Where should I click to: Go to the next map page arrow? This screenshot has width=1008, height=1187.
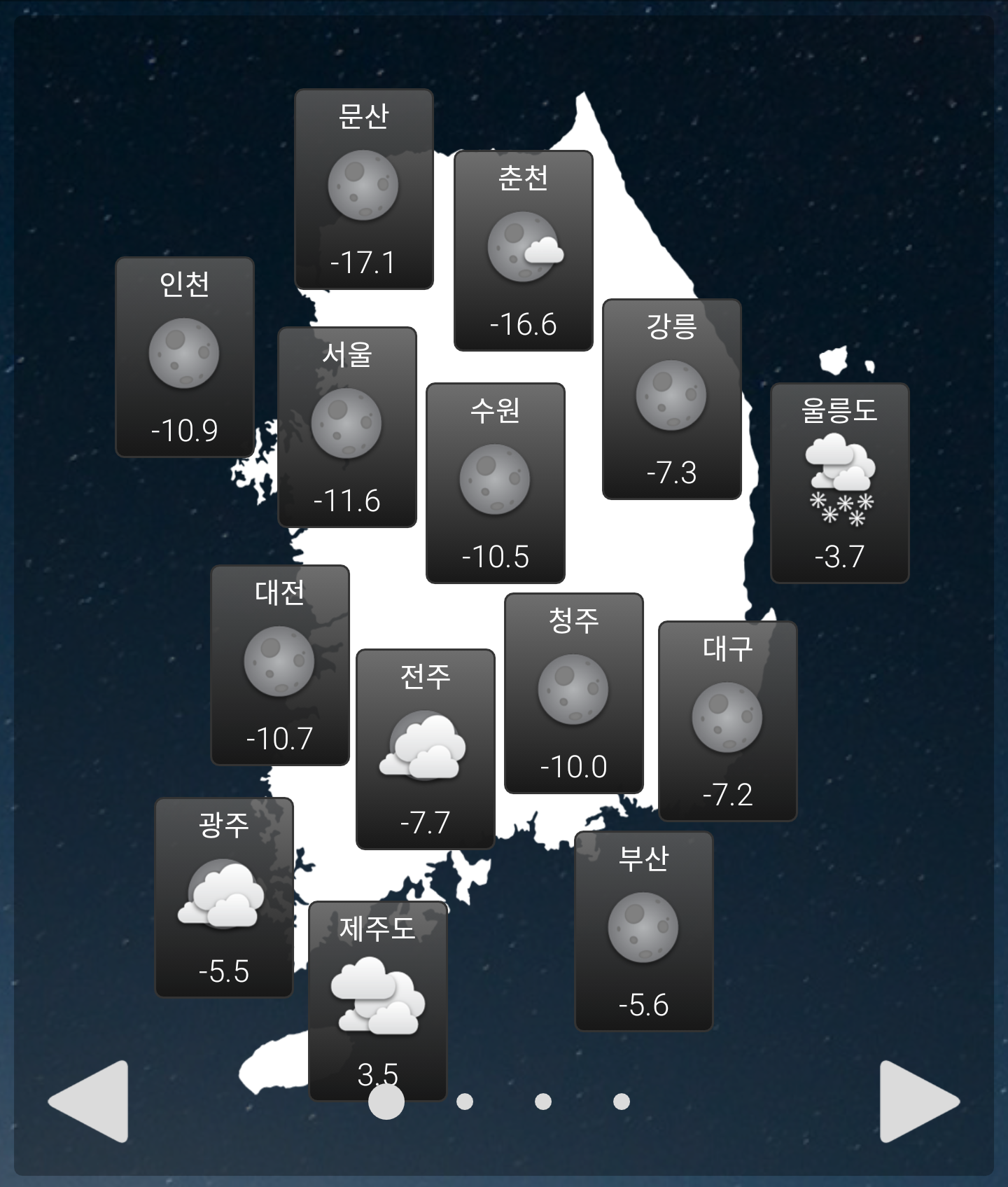point(917,1101)
